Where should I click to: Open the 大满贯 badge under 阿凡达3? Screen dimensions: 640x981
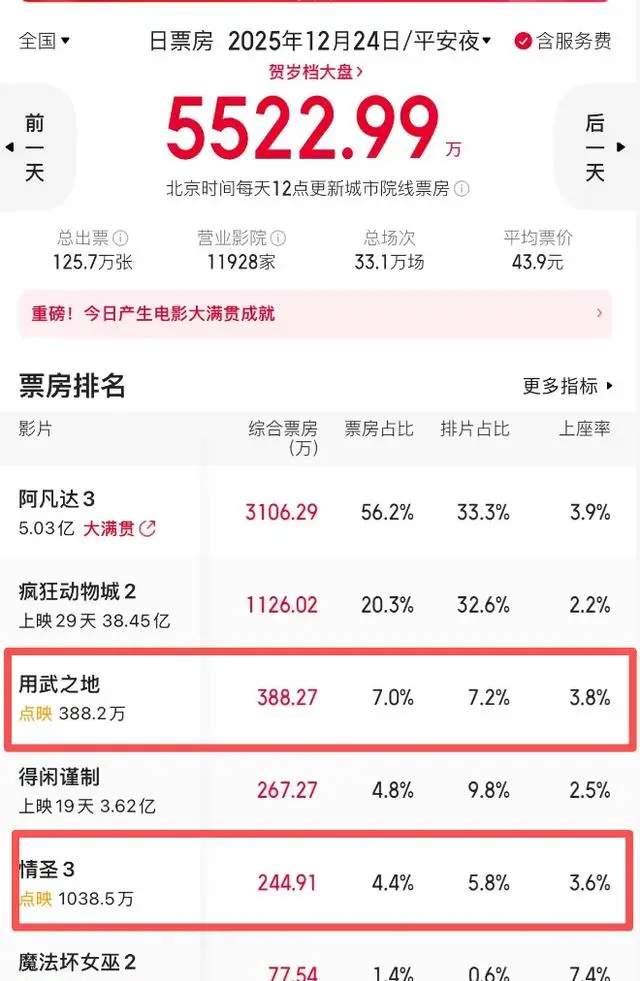click(x=119, y=528)
